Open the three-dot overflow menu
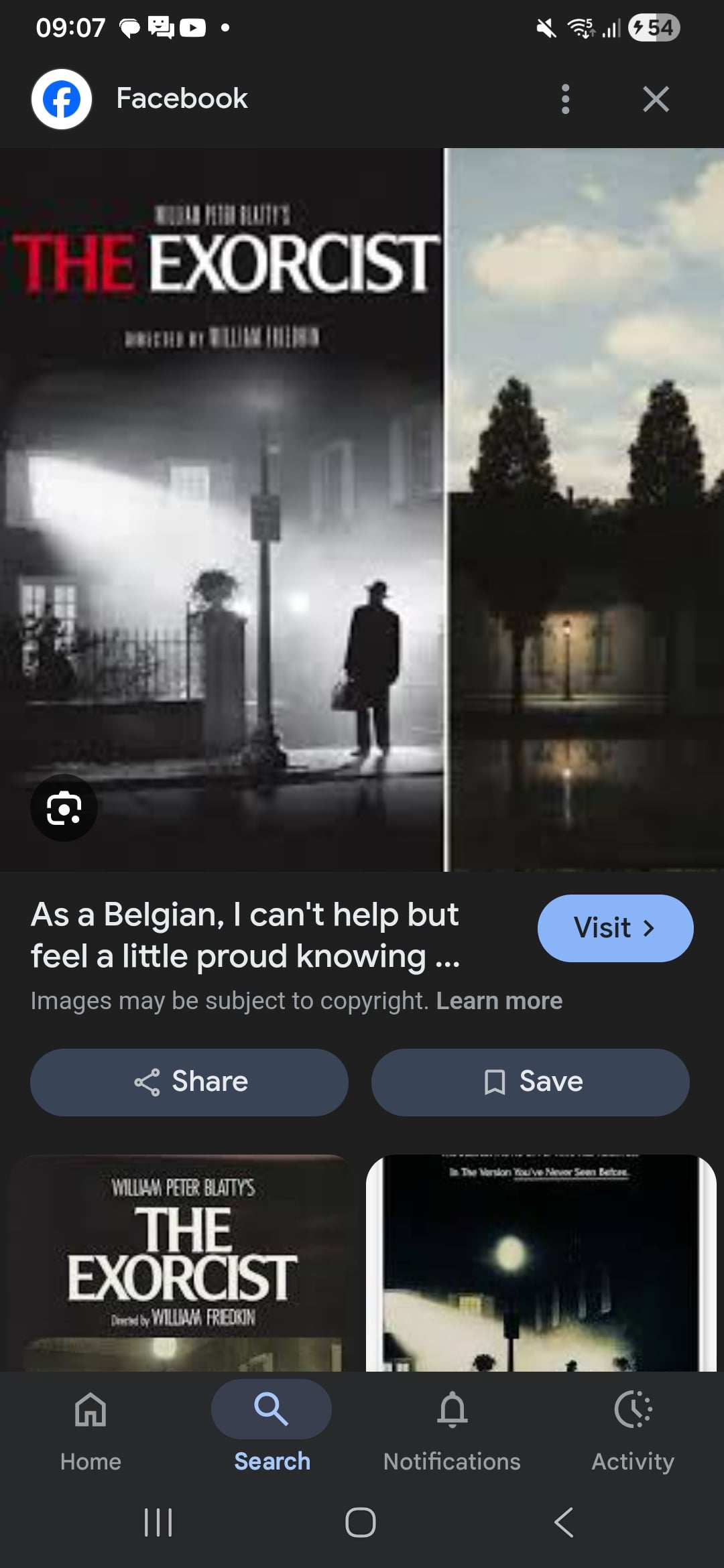This screenshot has width=724, height=1568. [565, 99]
